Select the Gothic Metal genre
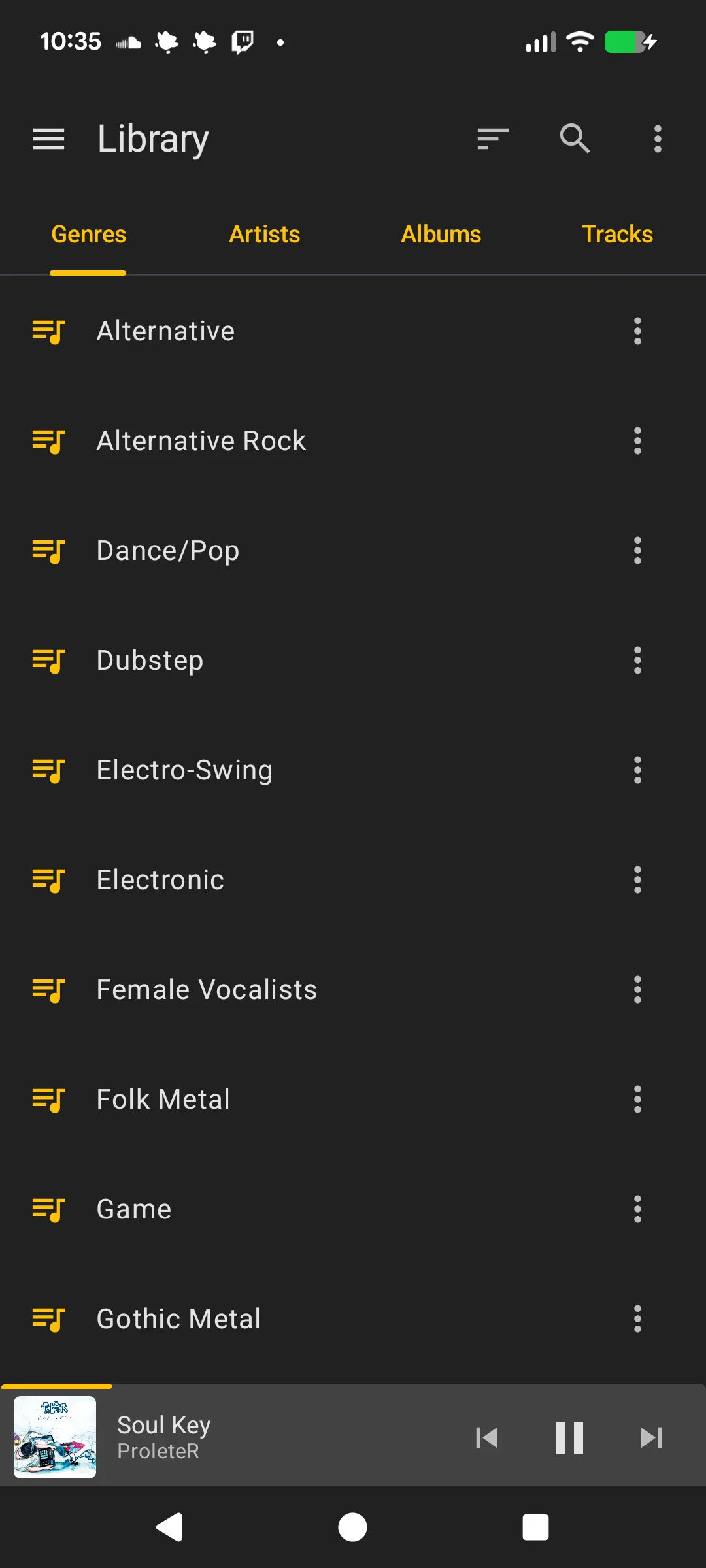Viewport: 706px width, 1568px height. pos(178,1318)
